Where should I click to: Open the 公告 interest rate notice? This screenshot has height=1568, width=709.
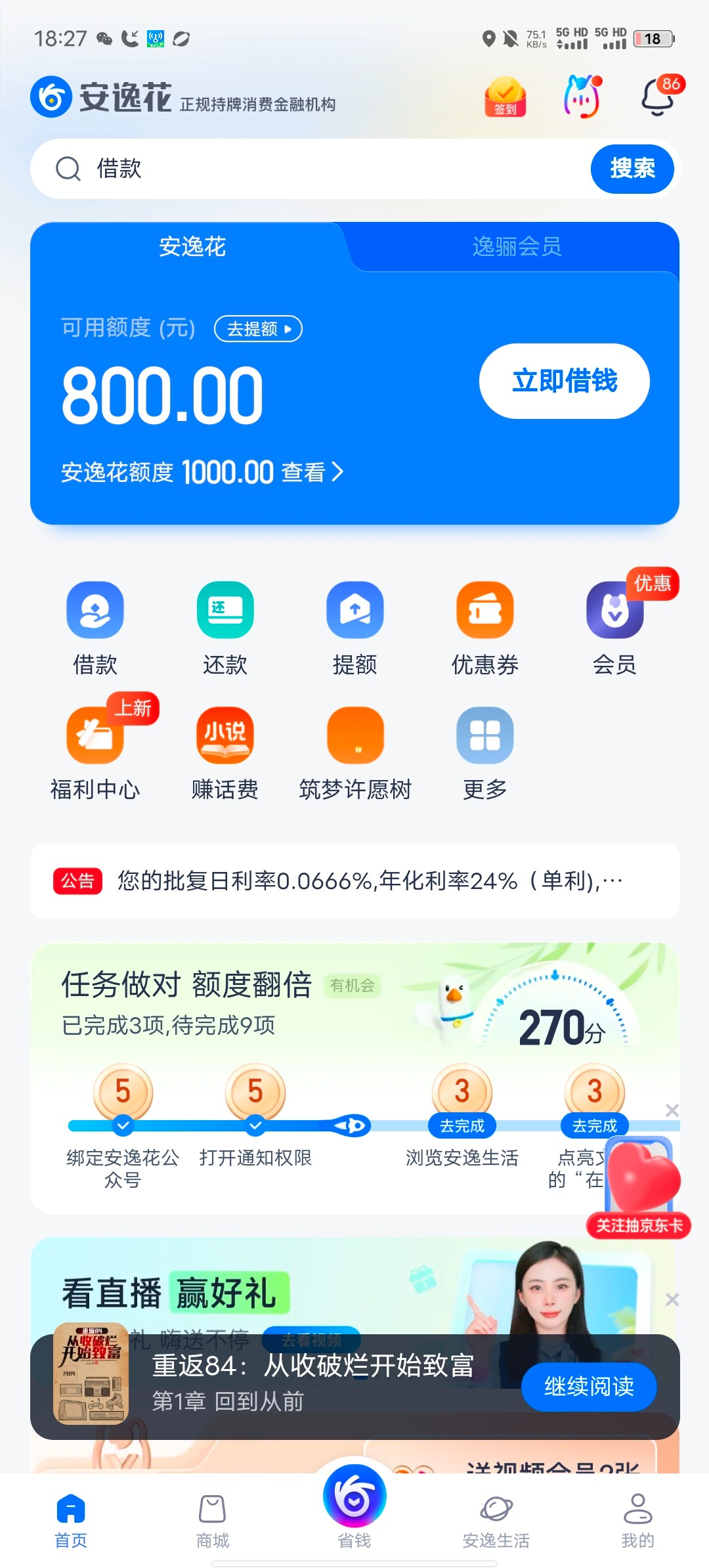(x=354, y=881)
